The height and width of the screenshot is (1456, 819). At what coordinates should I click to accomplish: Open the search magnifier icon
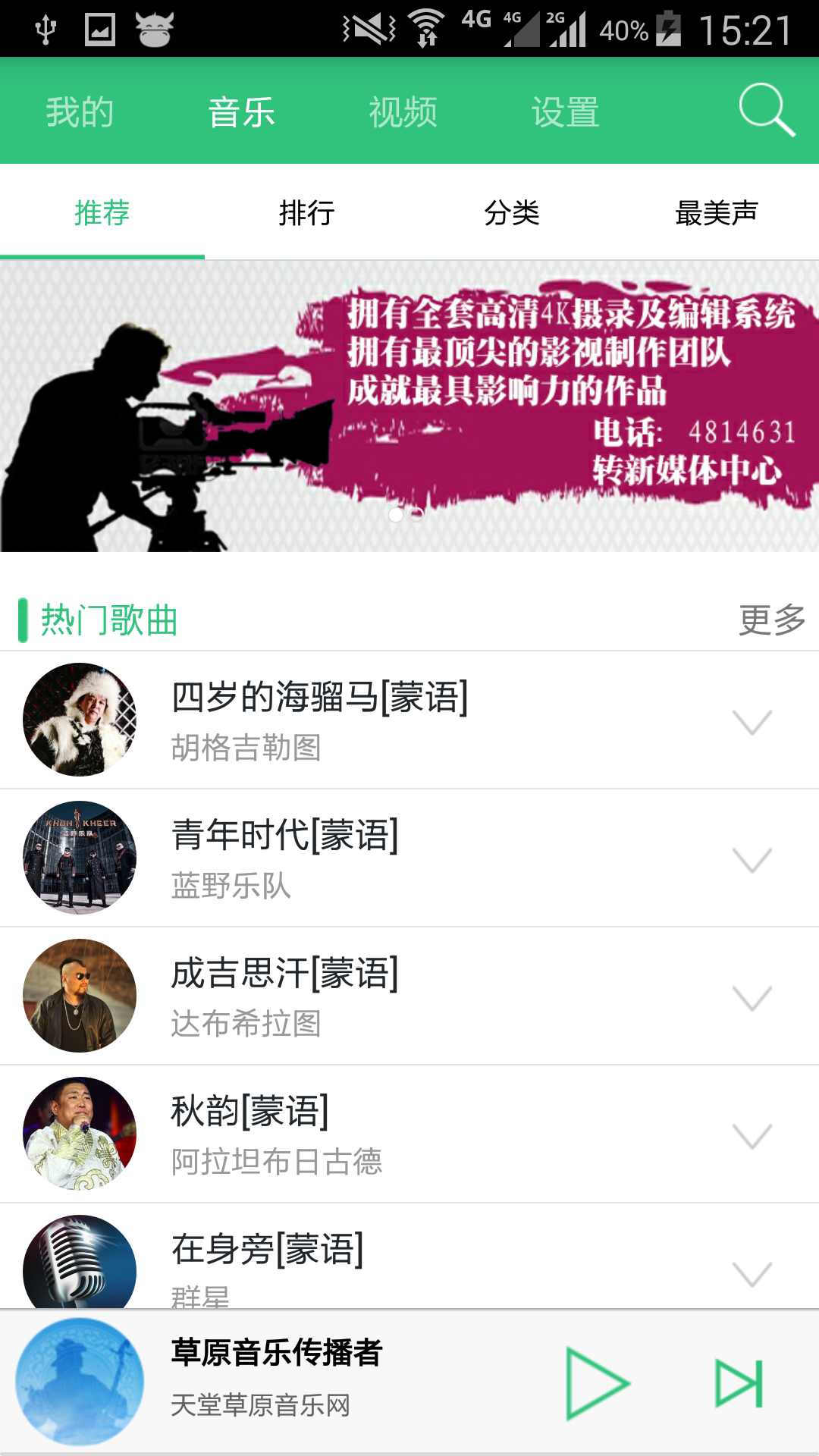click(766, 111)
